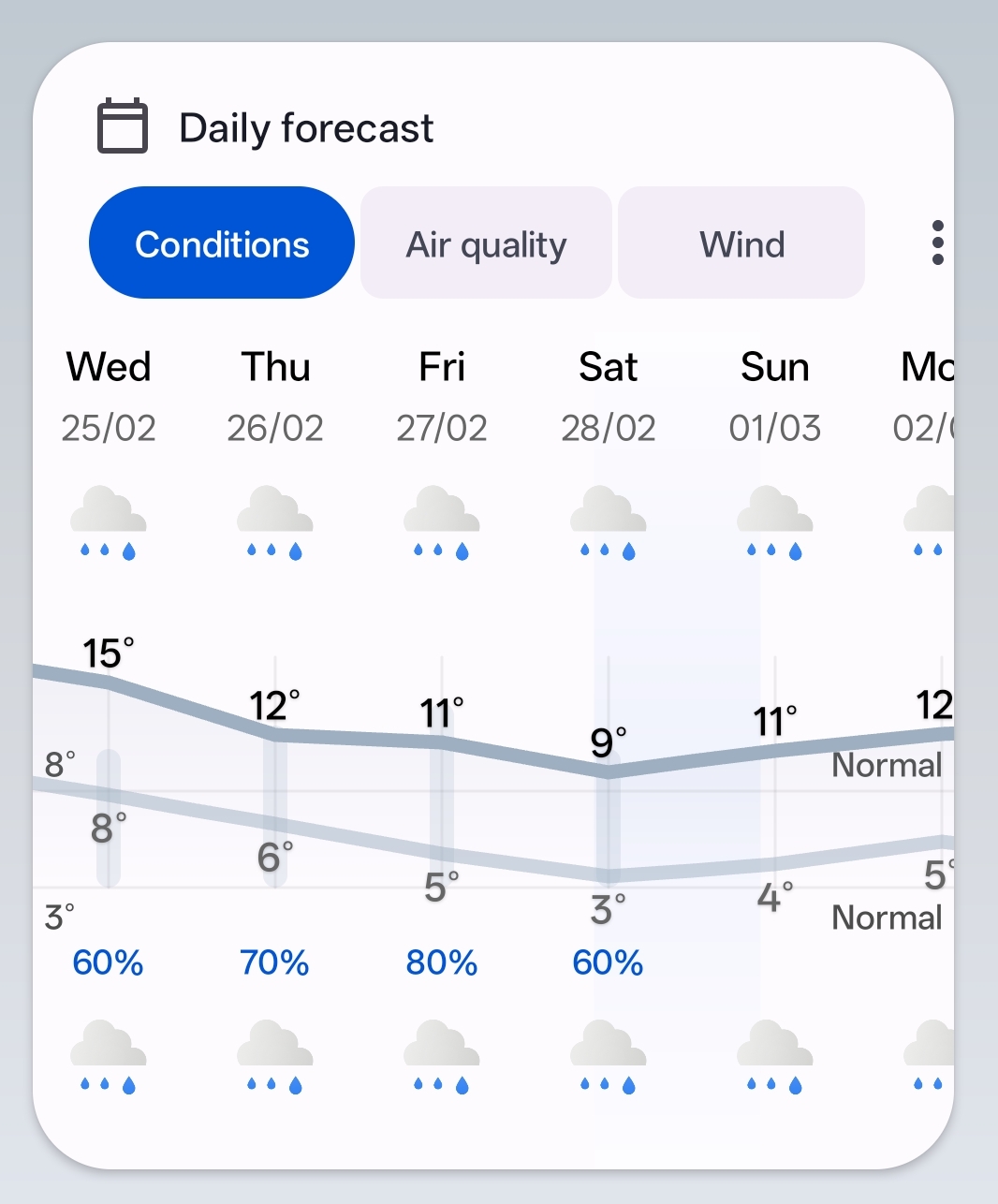Open Wednesday 25/02 forecast details
The width and height of the screenshot is (998, 1204).
pyautogui.click(x=109, y=395)
